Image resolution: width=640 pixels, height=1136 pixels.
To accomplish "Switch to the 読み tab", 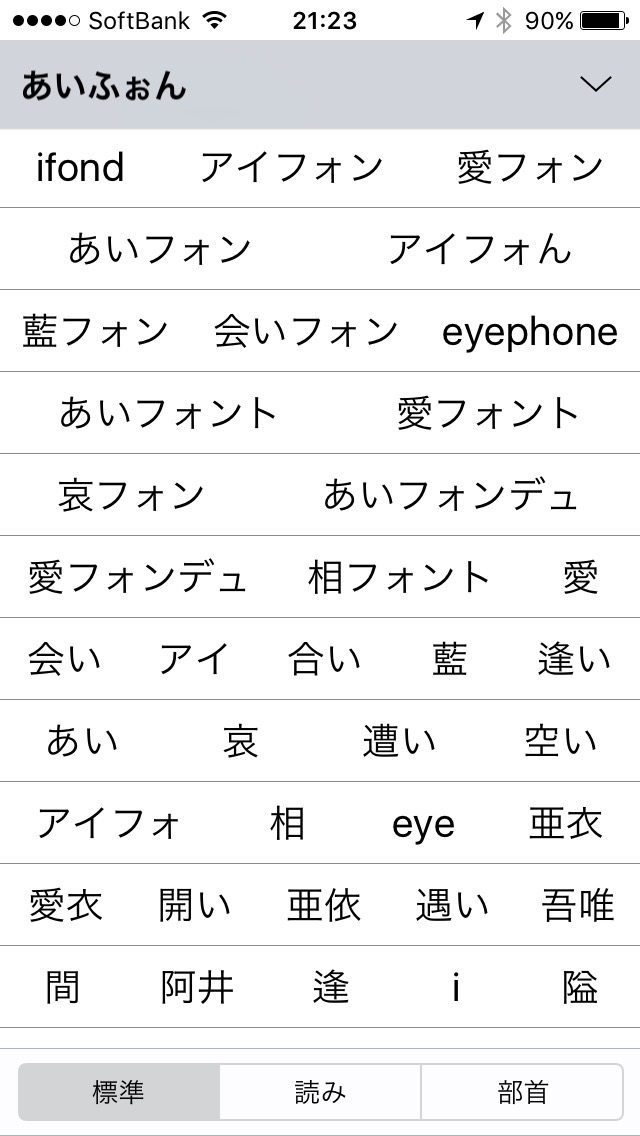I will [320, 1093].
